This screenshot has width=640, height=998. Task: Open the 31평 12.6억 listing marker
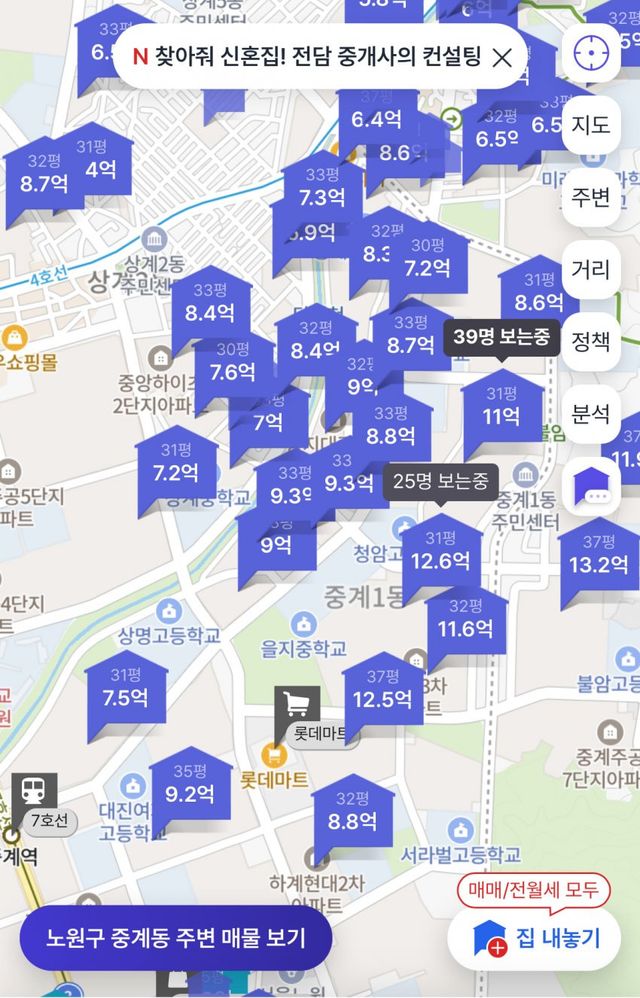440,554
